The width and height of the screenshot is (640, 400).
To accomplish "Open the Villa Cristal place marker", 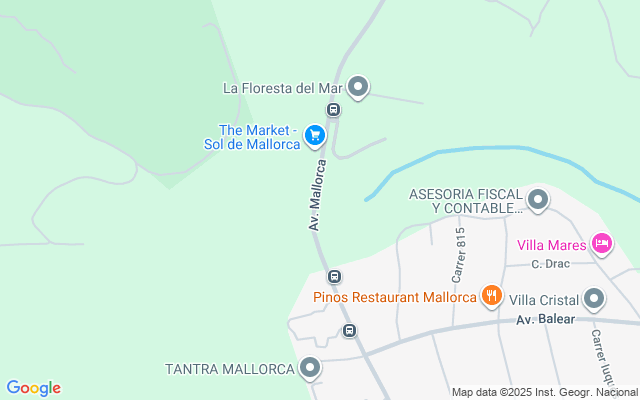I will tap(594, 299).
